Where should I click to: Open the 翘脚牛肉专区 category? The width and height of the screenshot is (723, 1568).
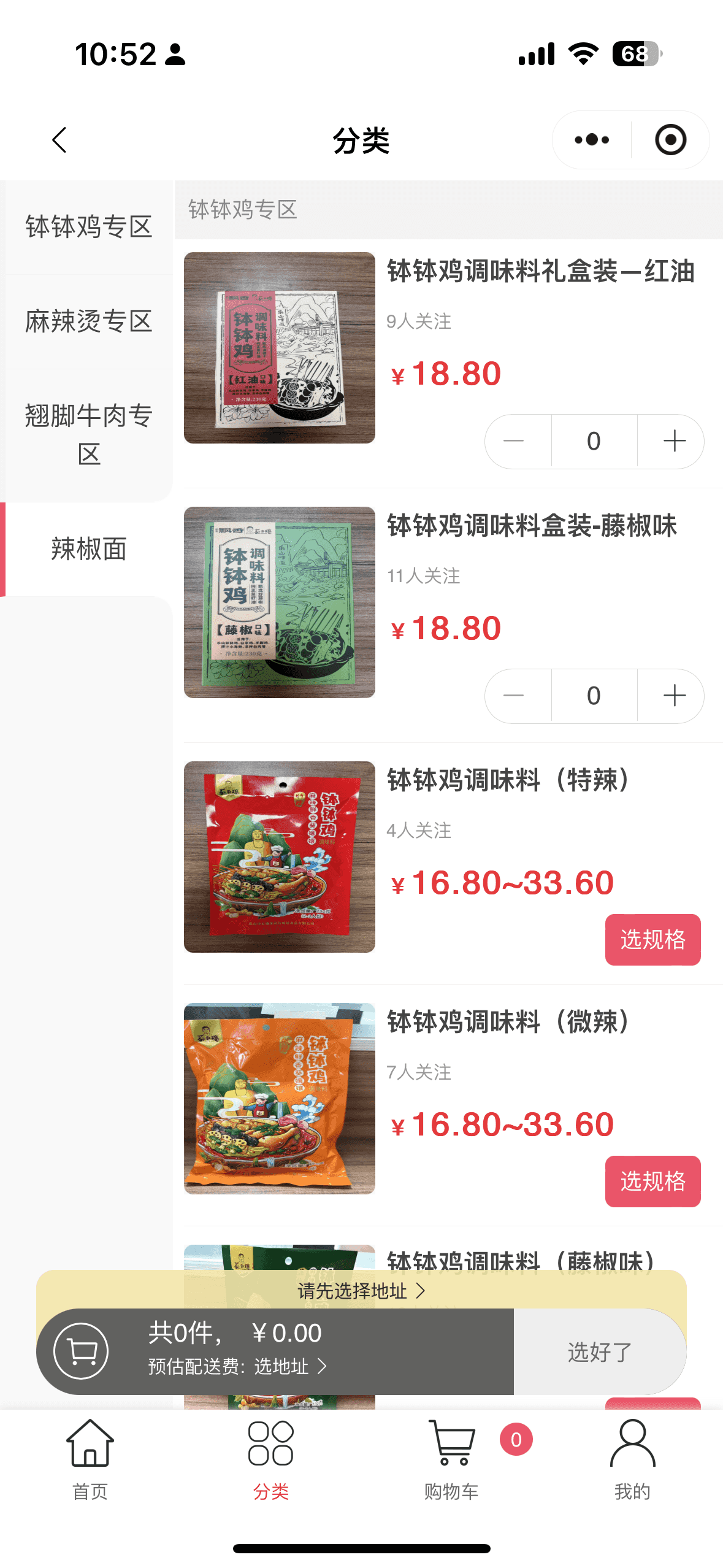pos(88,434)
